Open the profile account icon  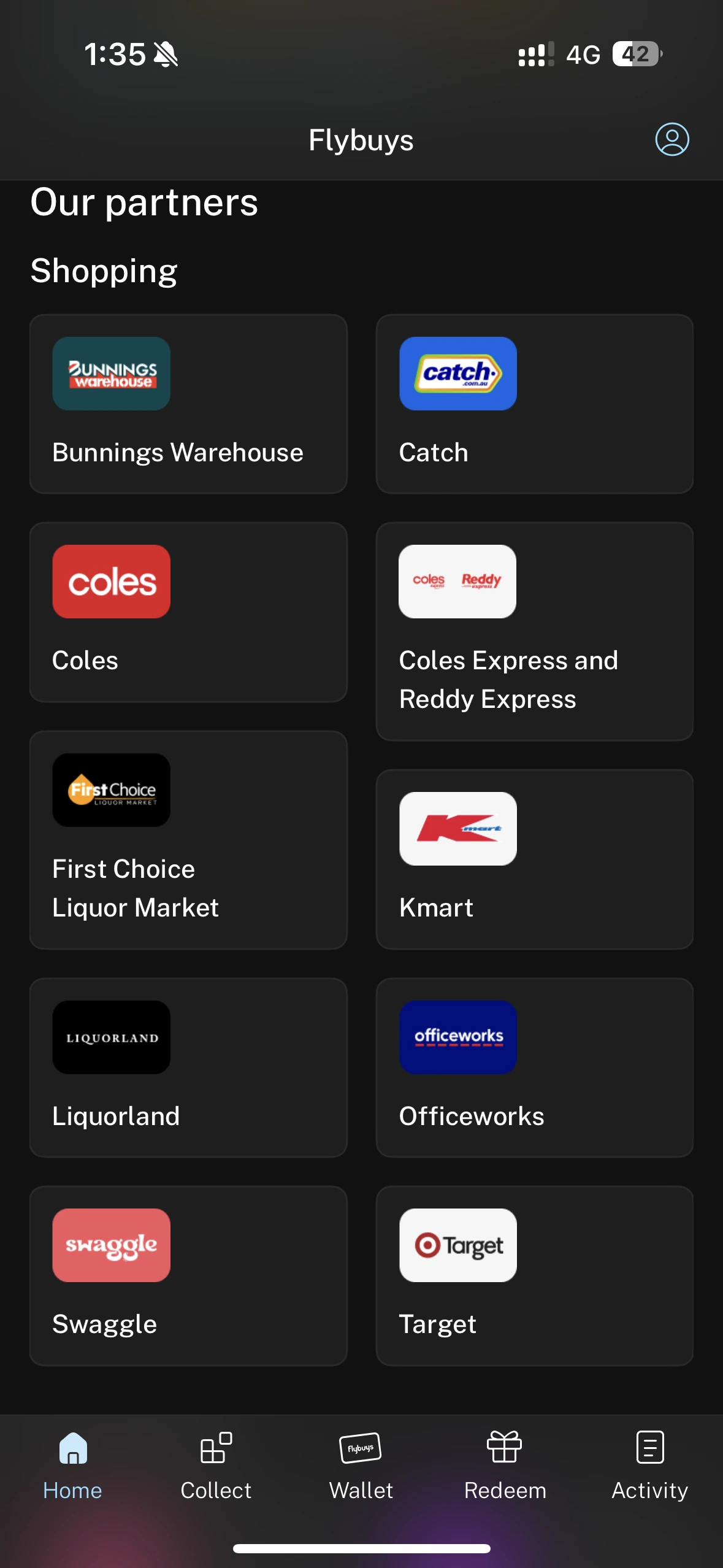671,139
